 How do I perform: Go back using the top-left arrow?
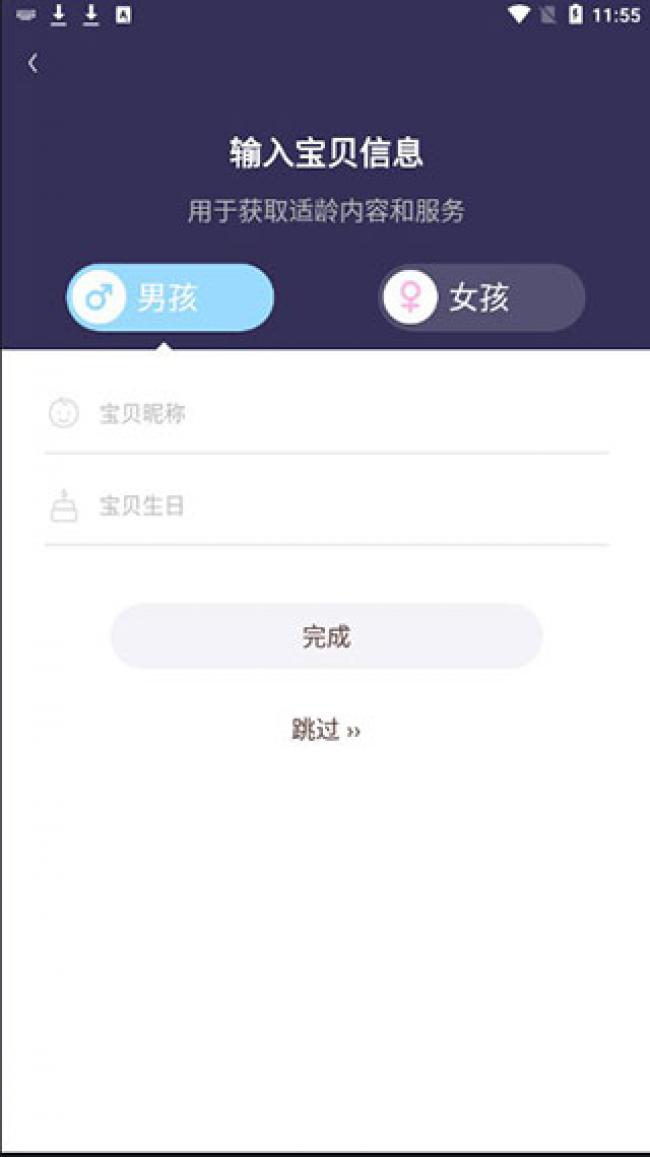tap(33, 63)
